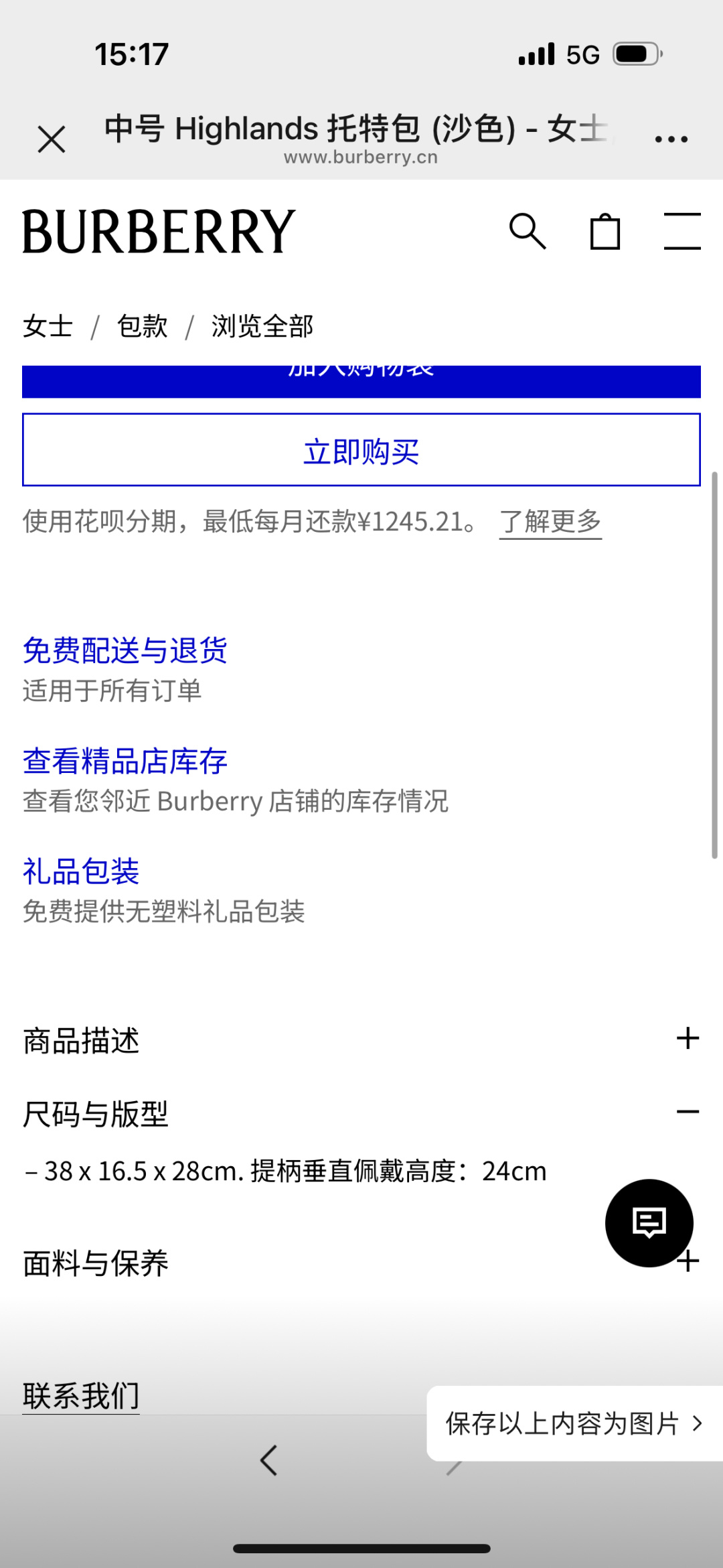Open the live chat bubble
723x1568 pixels.
(x=649, y=1222)
